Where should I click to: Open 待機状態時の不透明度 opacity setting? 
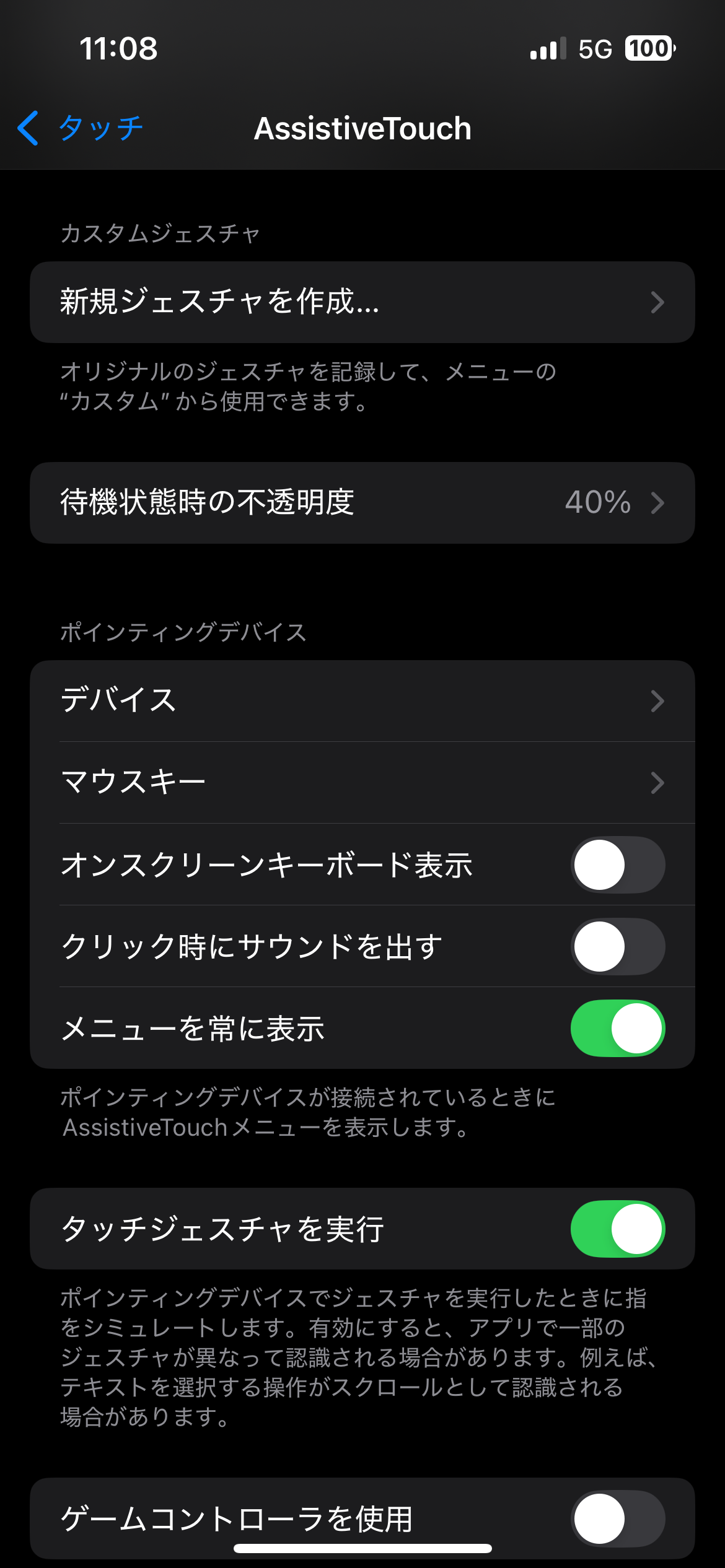point(362,503)
